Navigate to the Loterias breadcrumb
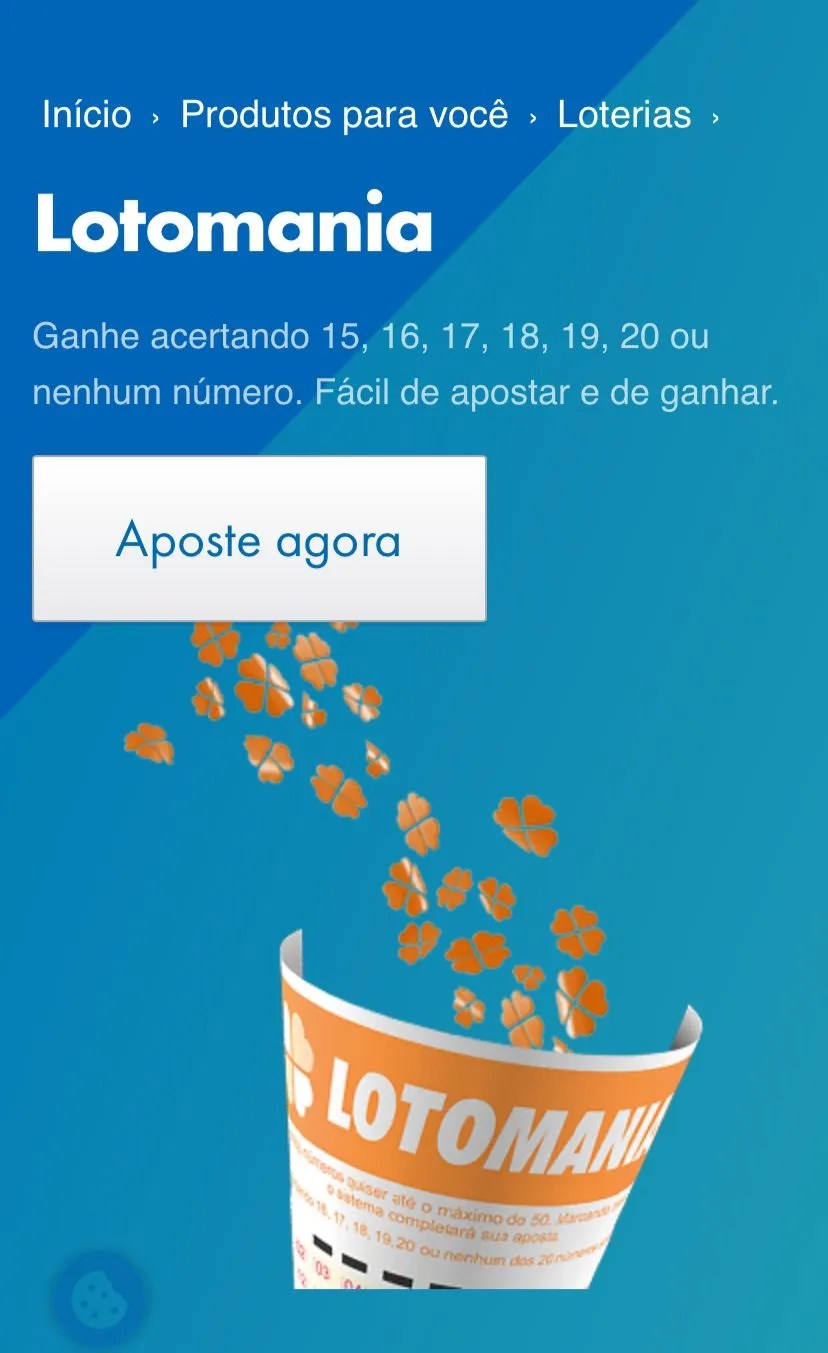Viewport: 828px width, 1353px height. point(624,115)
